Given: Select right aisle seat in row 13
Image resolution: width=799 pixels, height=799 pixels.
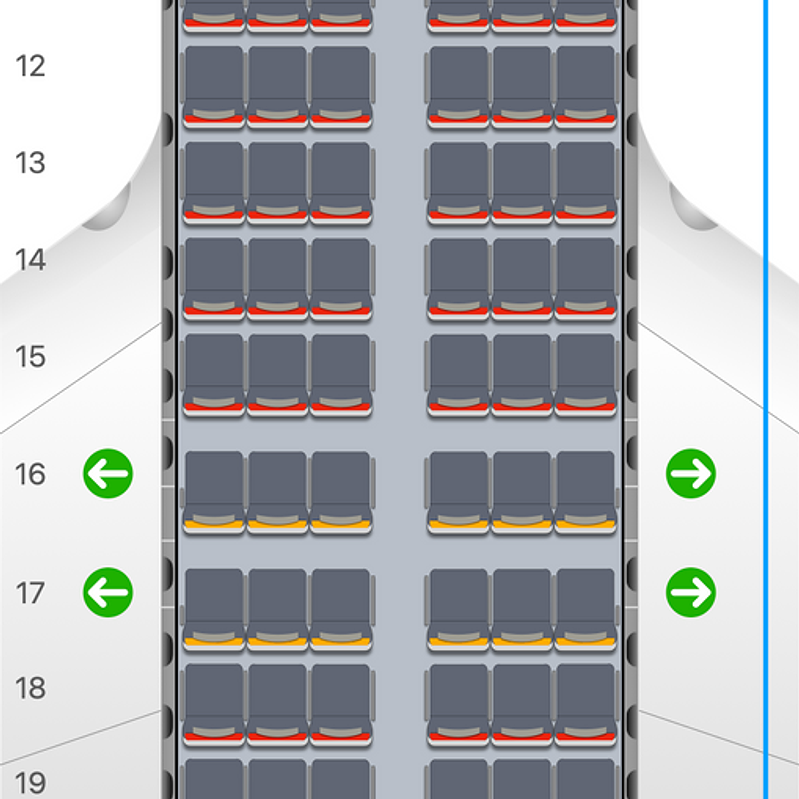Looking at the screenshot, I should tap(458, 181).
